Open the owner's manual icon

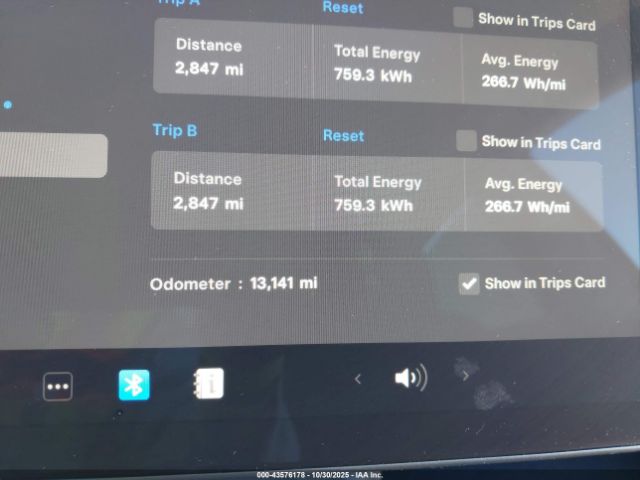click(x=208, y=384)
